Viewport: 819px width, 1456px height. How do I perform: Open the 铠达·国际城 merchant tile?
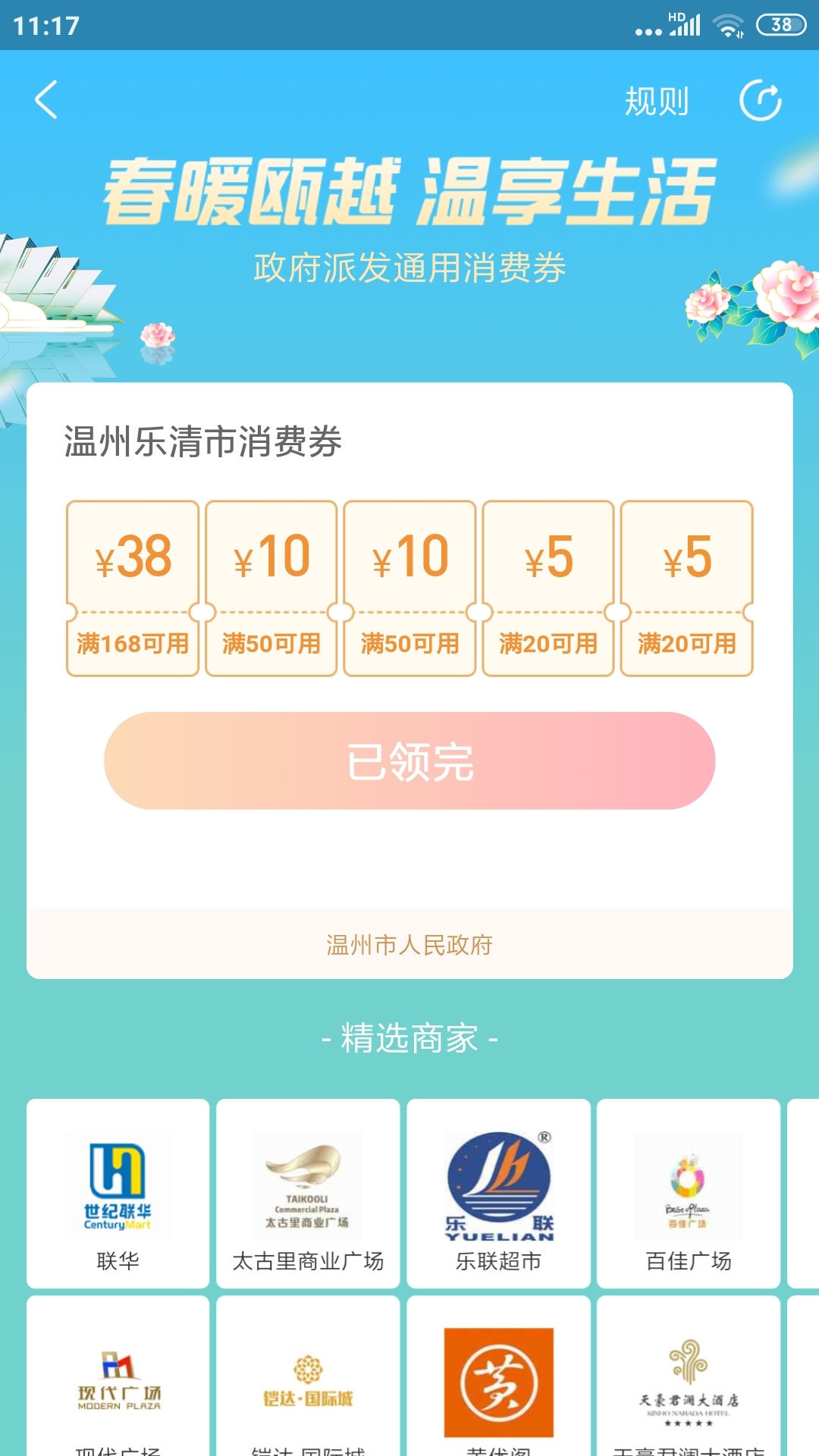pos(308,1380)
